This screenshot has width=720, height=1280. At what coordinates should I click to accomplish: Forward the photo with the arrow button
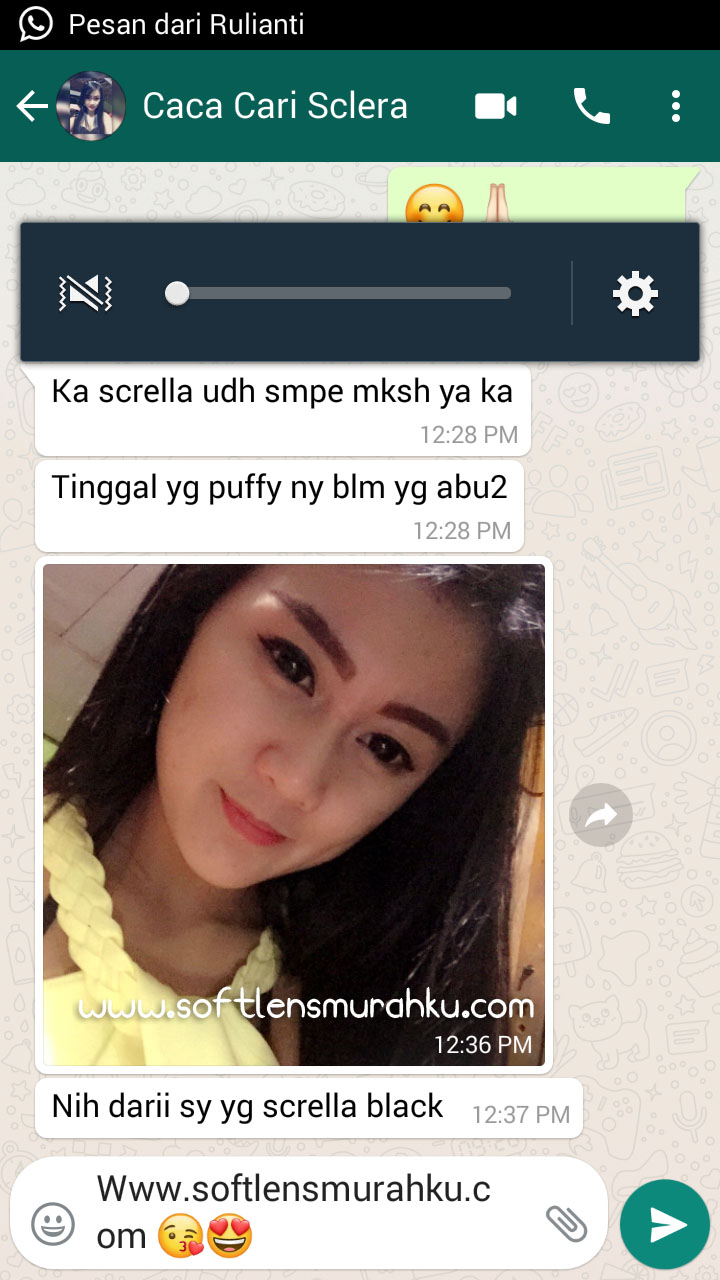601,815
